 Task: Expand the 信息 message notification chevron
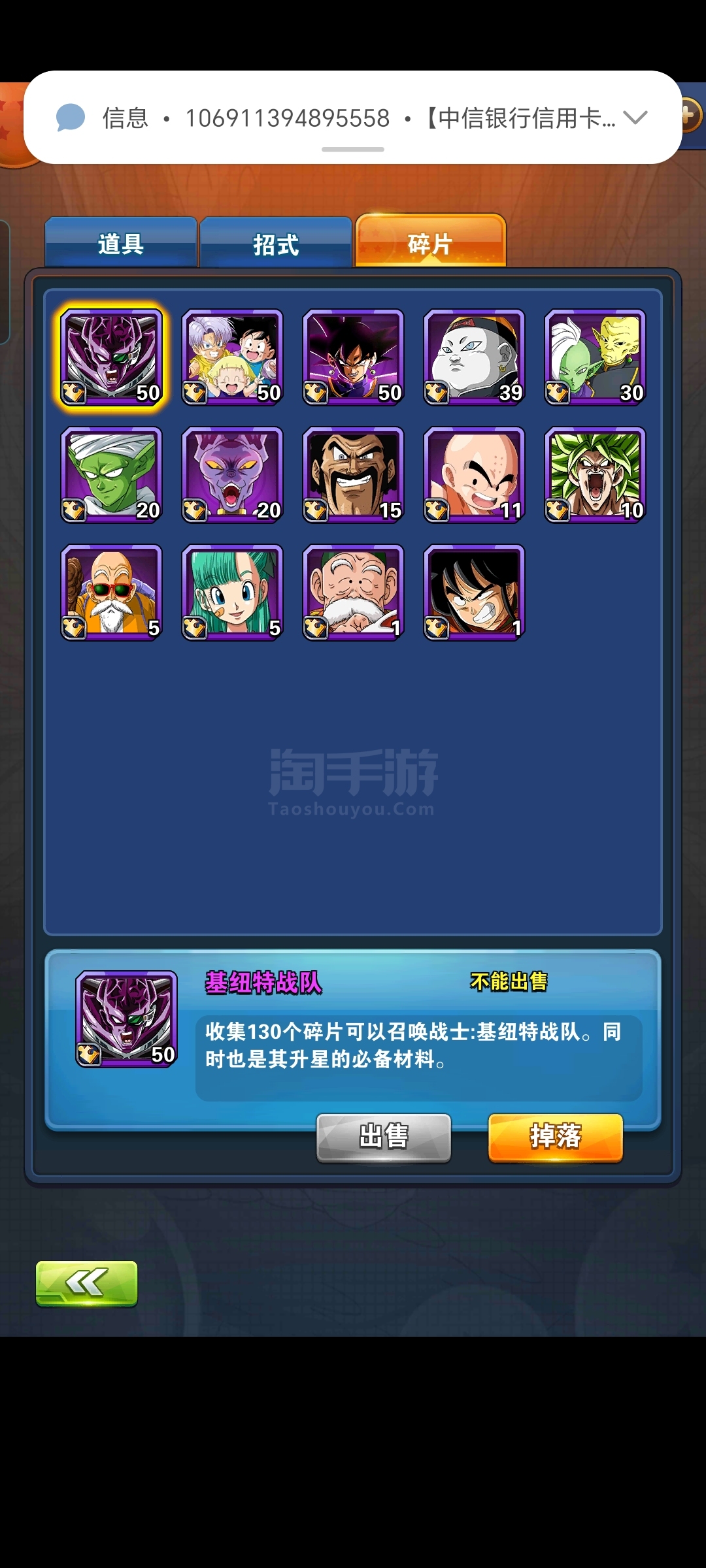635,118
